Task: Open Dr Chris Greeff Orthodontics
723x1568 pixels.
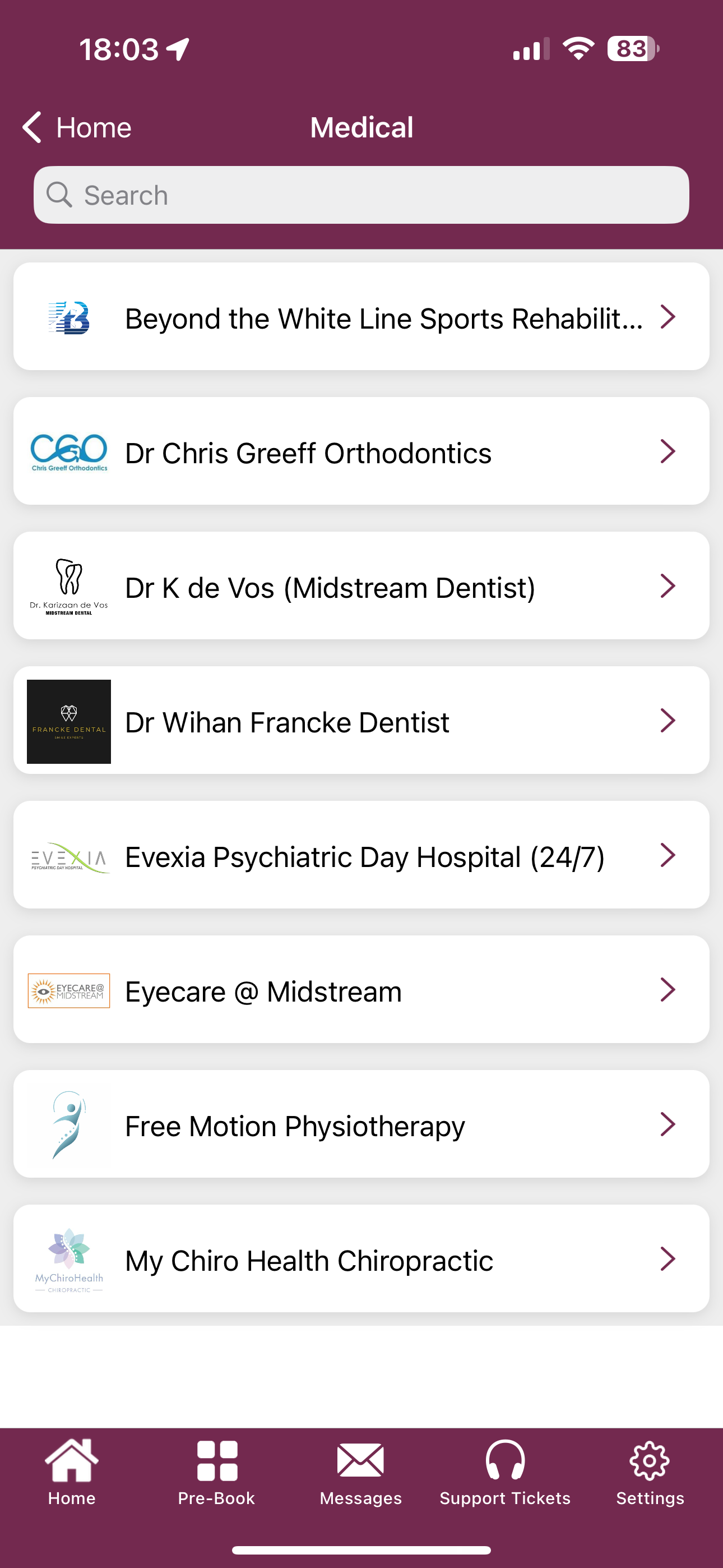Action: (361, 451)
